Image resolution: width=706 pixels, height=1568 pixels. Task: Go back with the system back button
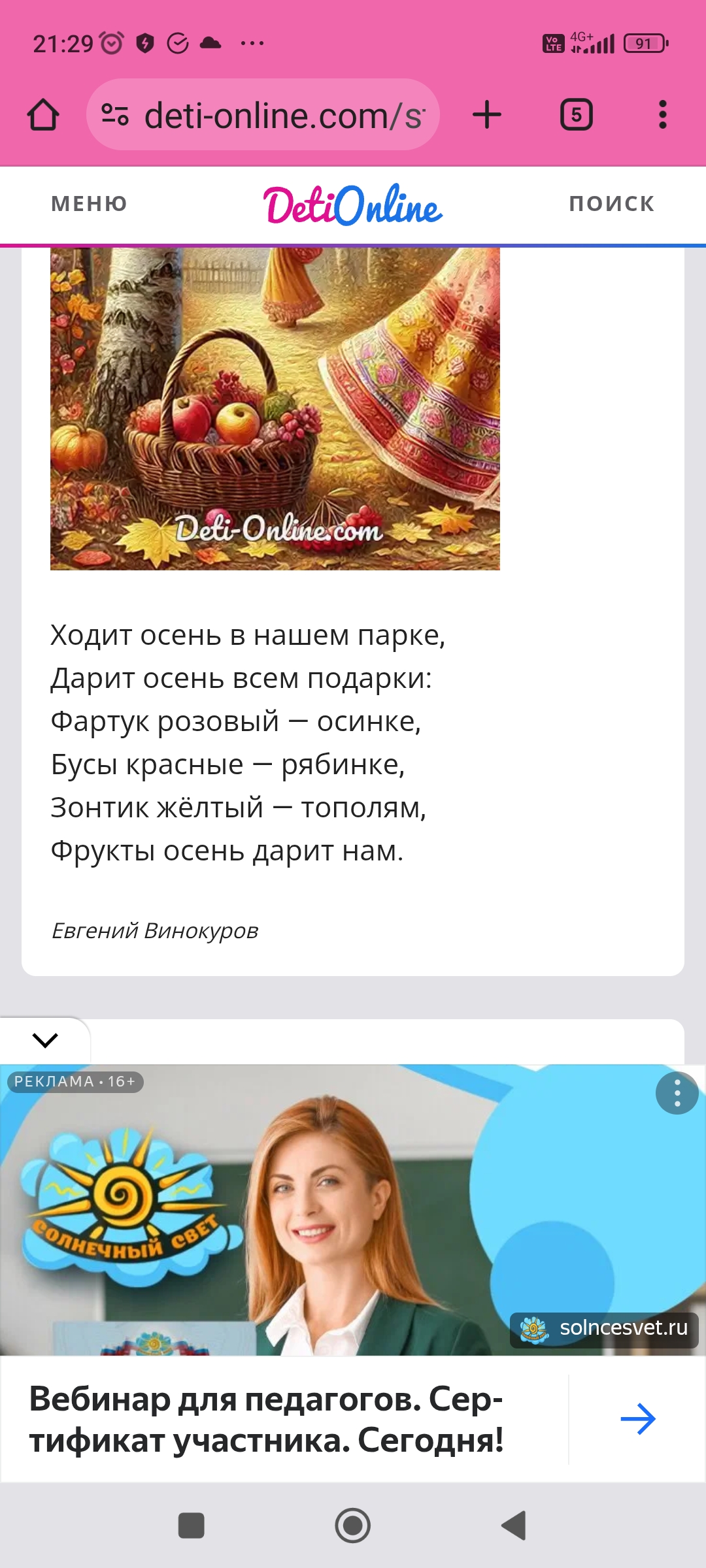pos(514,1526)
